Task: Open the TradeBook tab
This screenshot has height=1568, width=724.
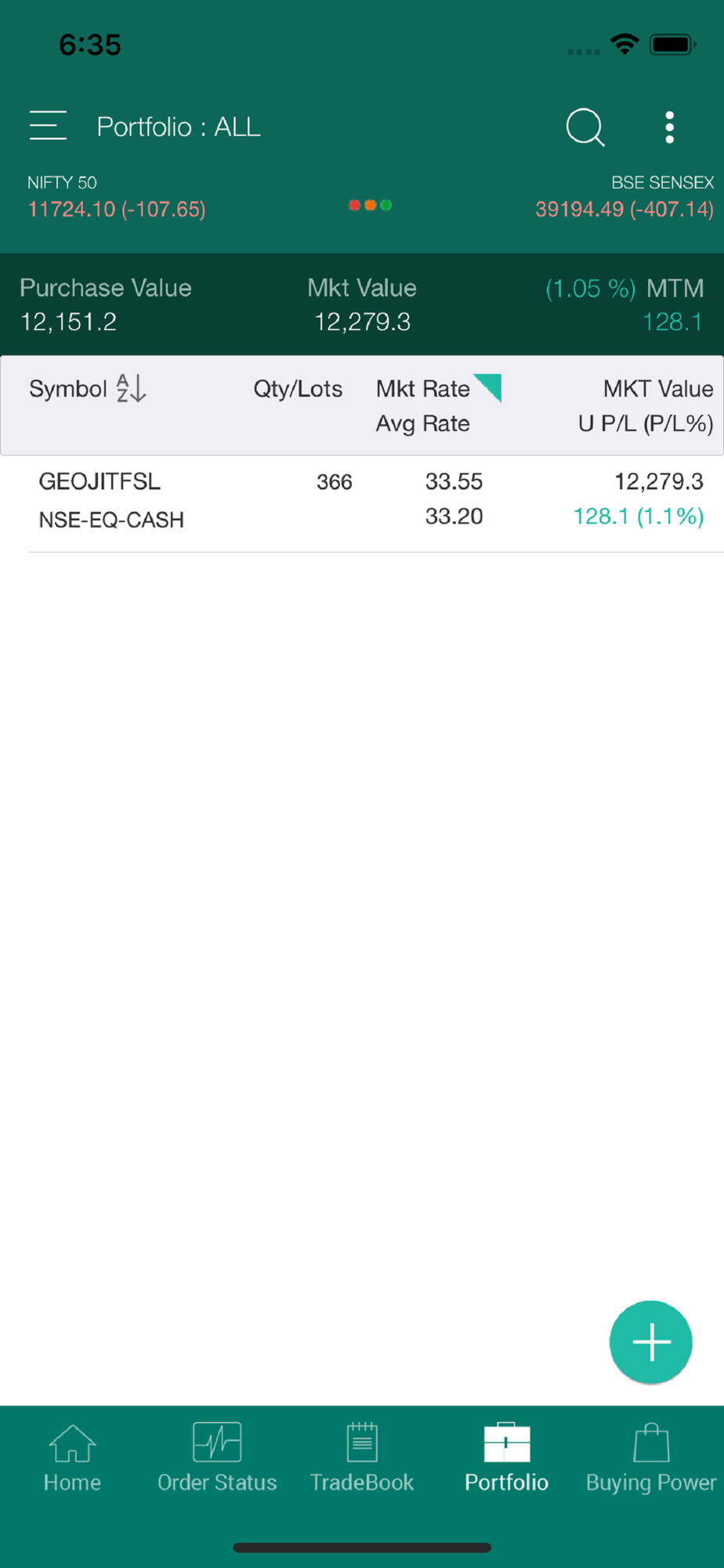Action: (x=362, y=1459)
